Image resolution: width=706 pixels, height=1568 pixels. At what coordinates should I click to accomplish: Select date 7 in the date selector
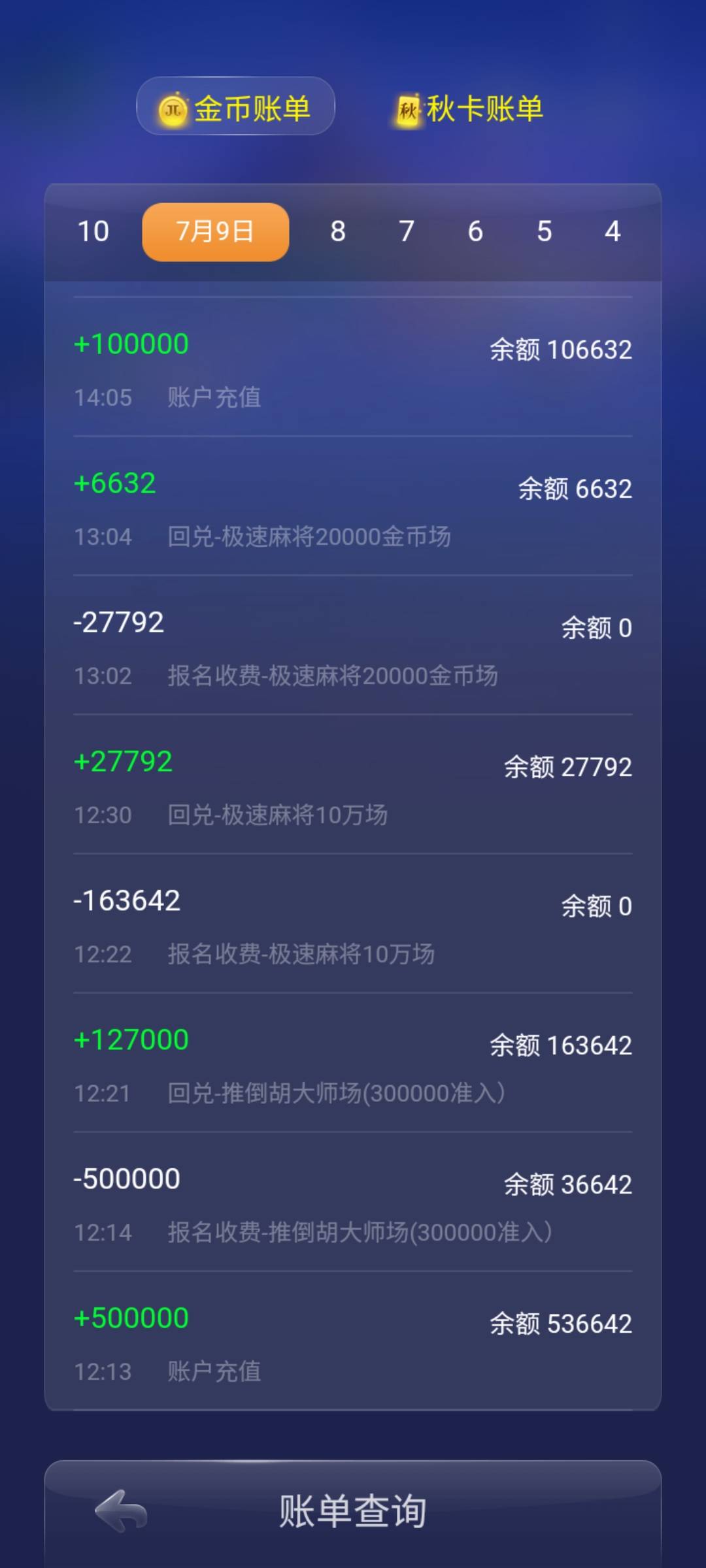pyautogui.click(x=406, y=231)
